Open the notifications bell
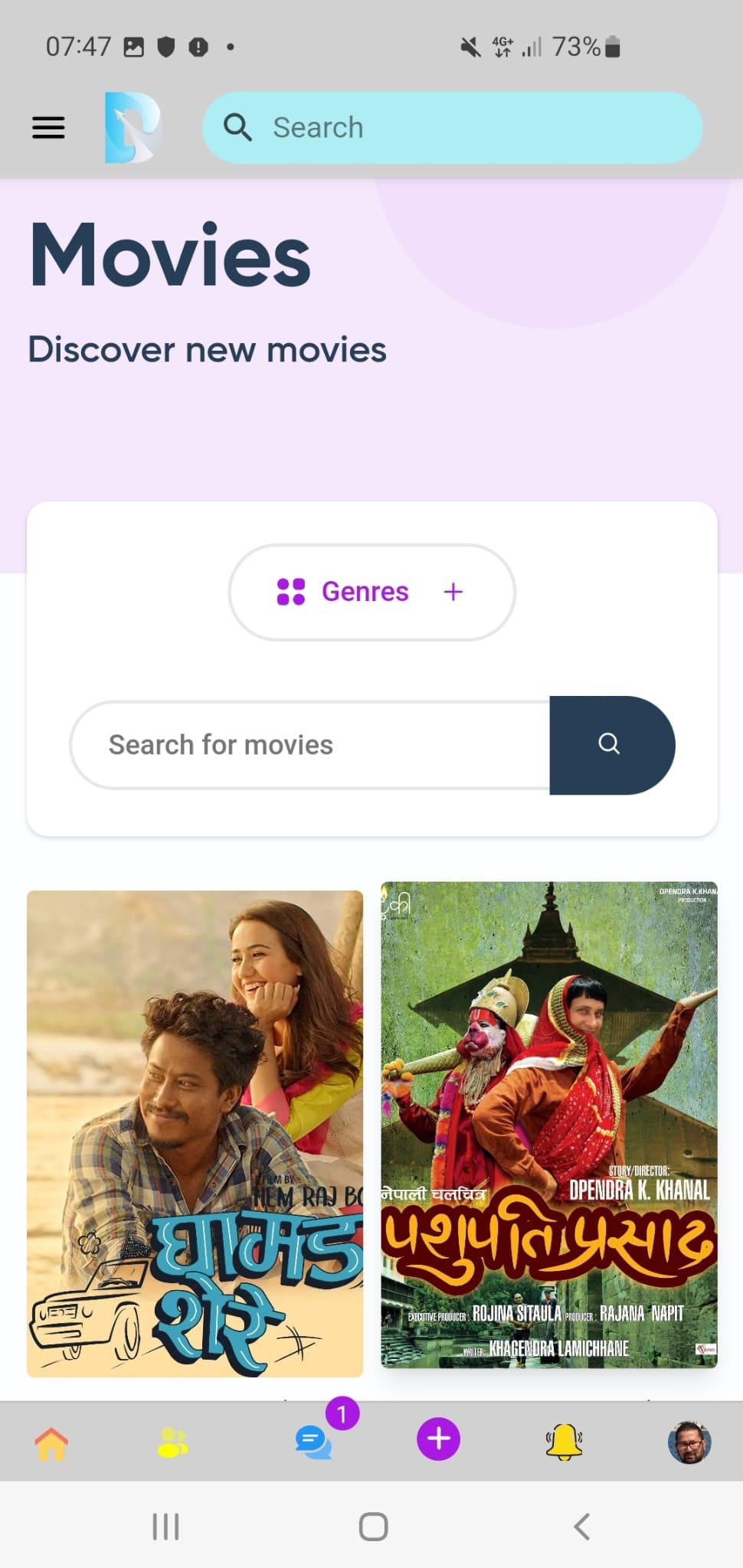 565,1442
